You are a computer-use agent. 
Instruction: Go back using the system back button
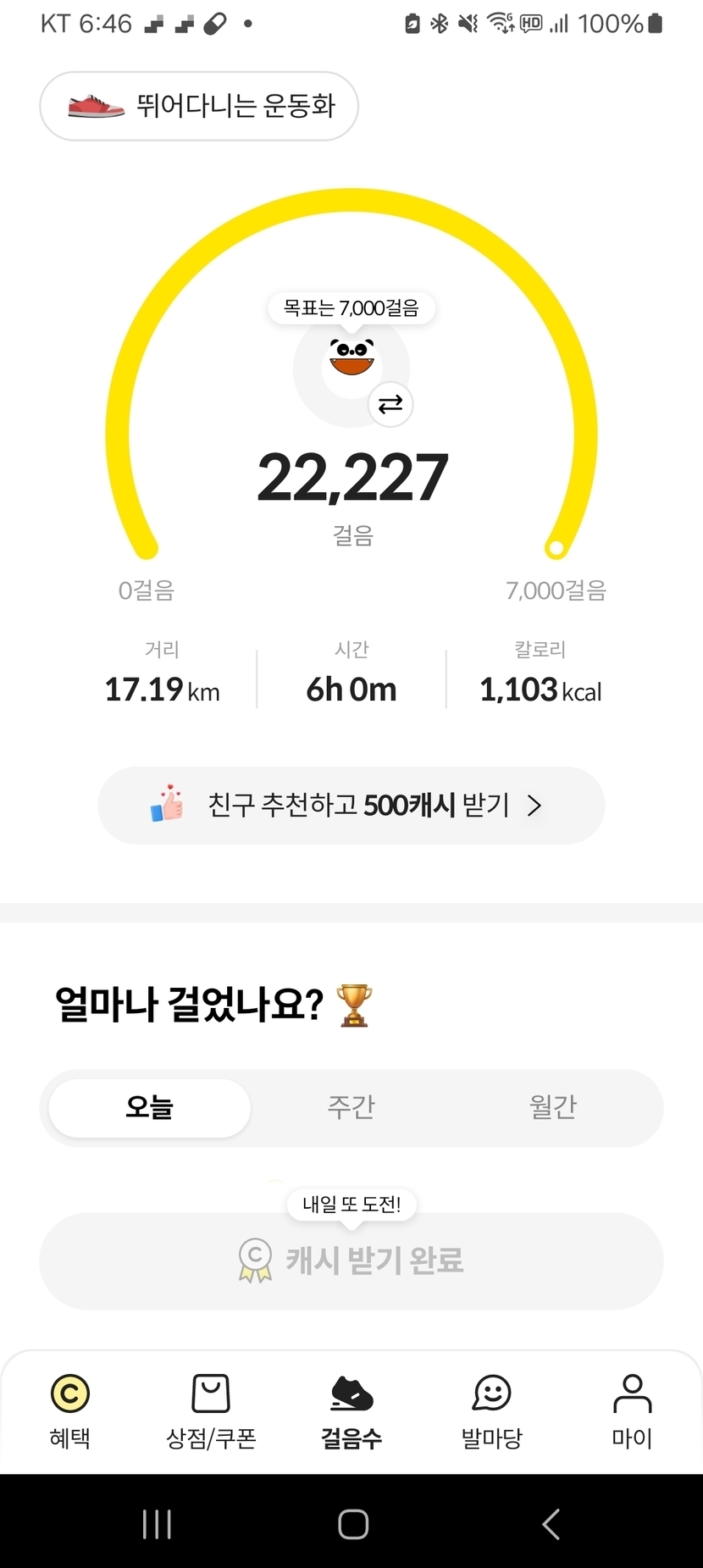coord(551,1524)
